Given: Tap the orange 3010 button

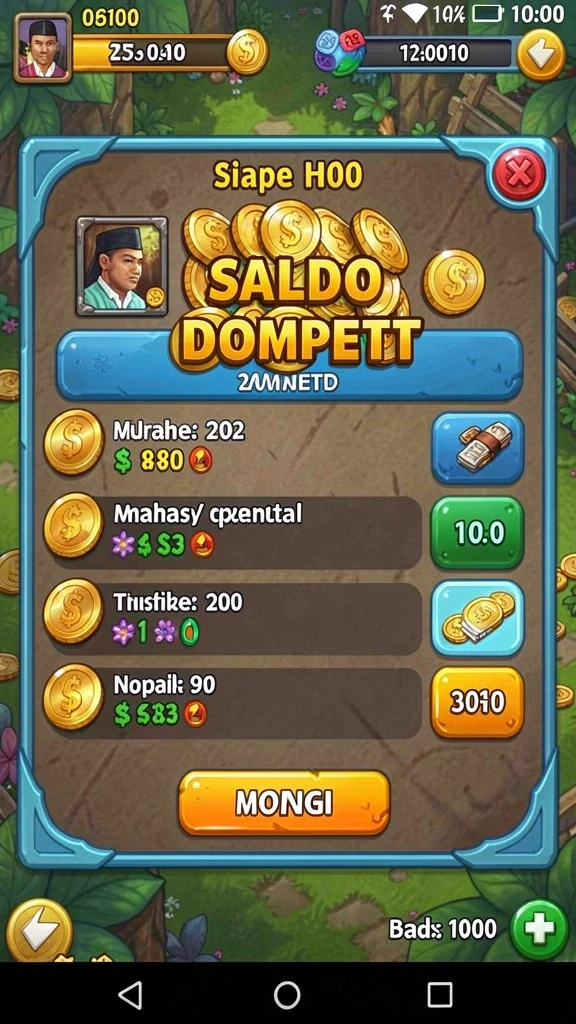Looking at the screenshot, I should (477, 702).
